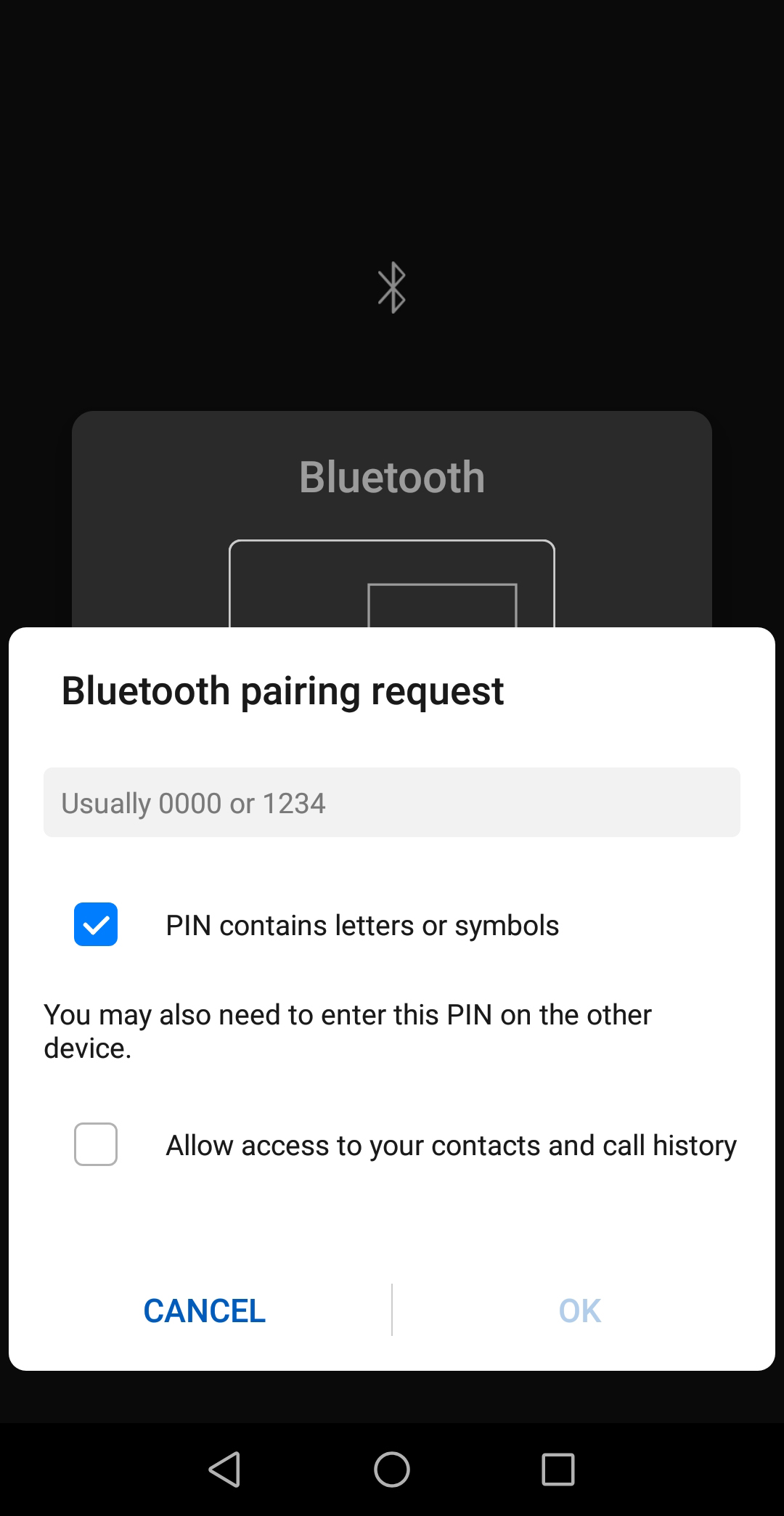Uncheck PIN contains letters or symbols
The height and width of the screenshot is (1516, 784).
96,924
